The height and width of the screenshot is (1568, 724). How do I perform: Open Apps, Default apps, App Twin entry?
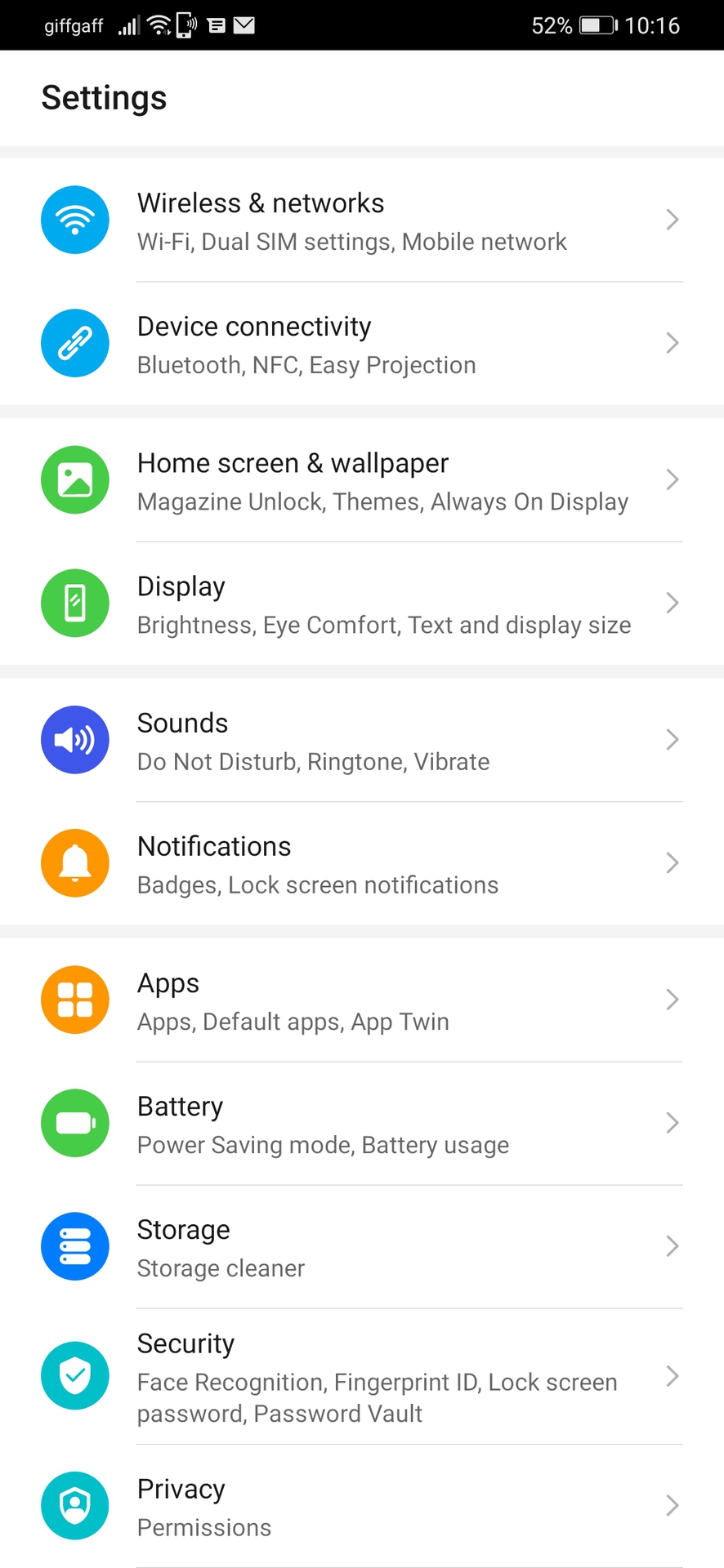[x=362, y=1000]
